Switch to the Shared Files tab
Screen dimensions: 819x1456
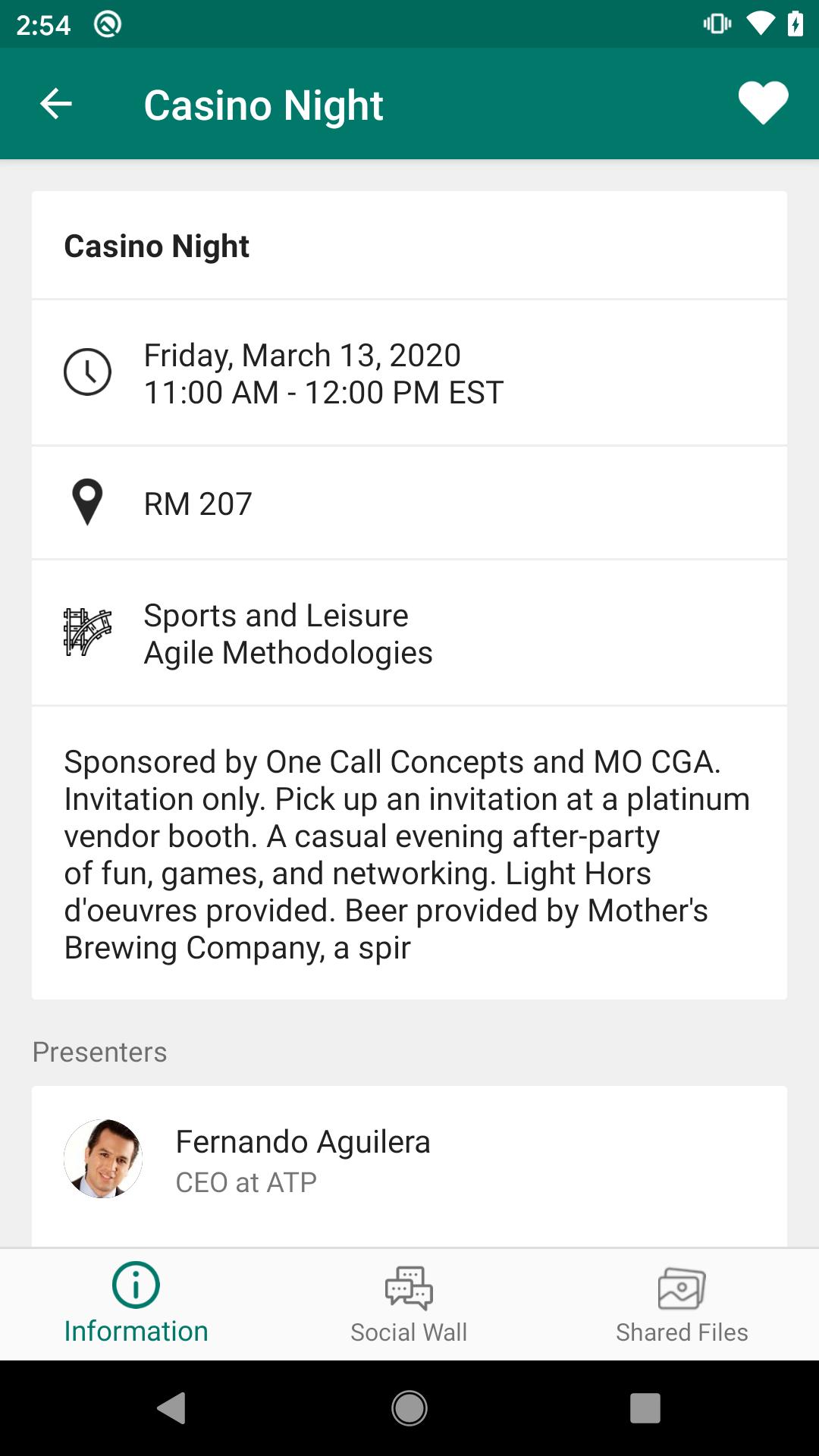tap(682, 1304)
